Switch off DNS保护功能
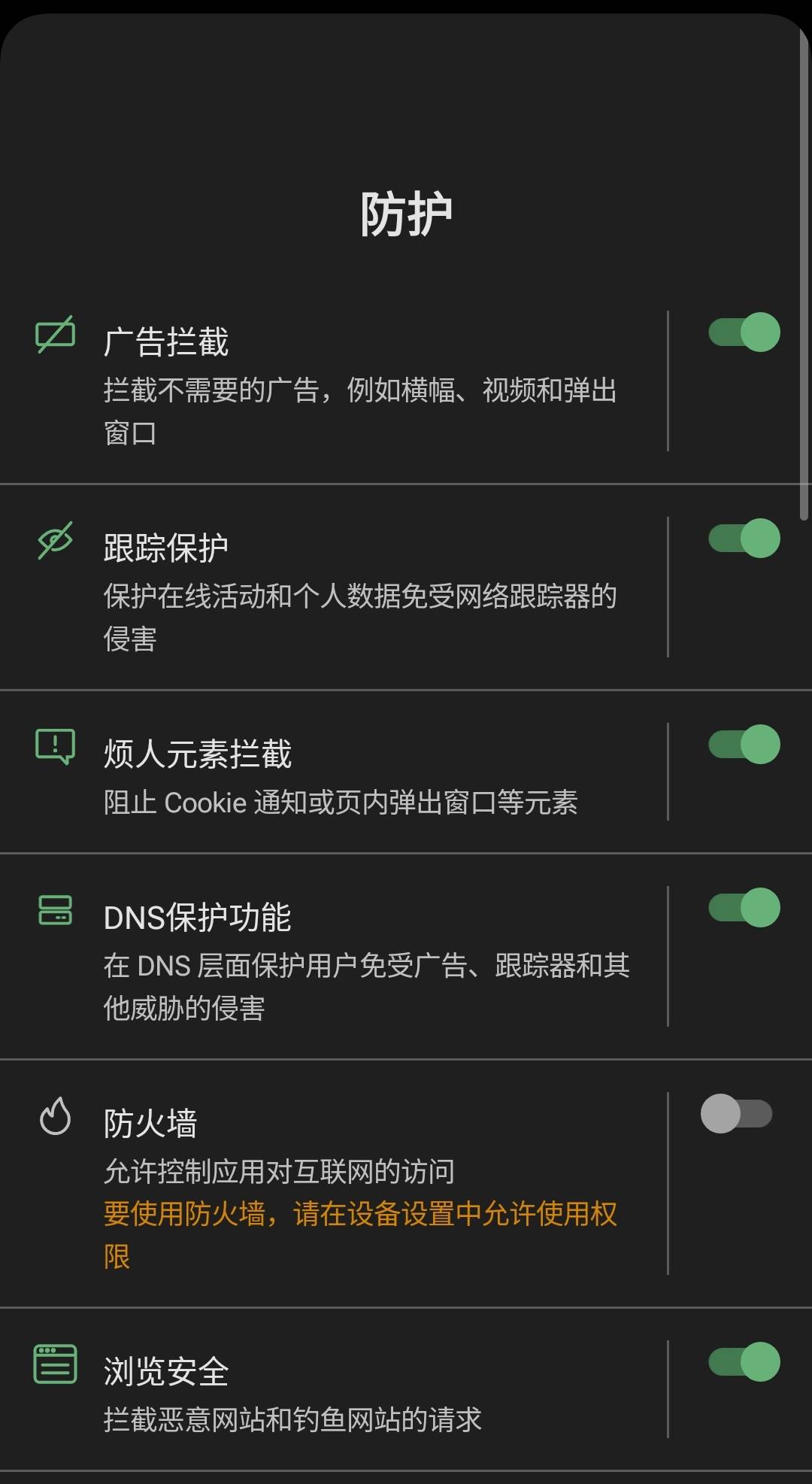This screenshot has height=1484, width=812. pyautogui.click(x=744, y=908)
